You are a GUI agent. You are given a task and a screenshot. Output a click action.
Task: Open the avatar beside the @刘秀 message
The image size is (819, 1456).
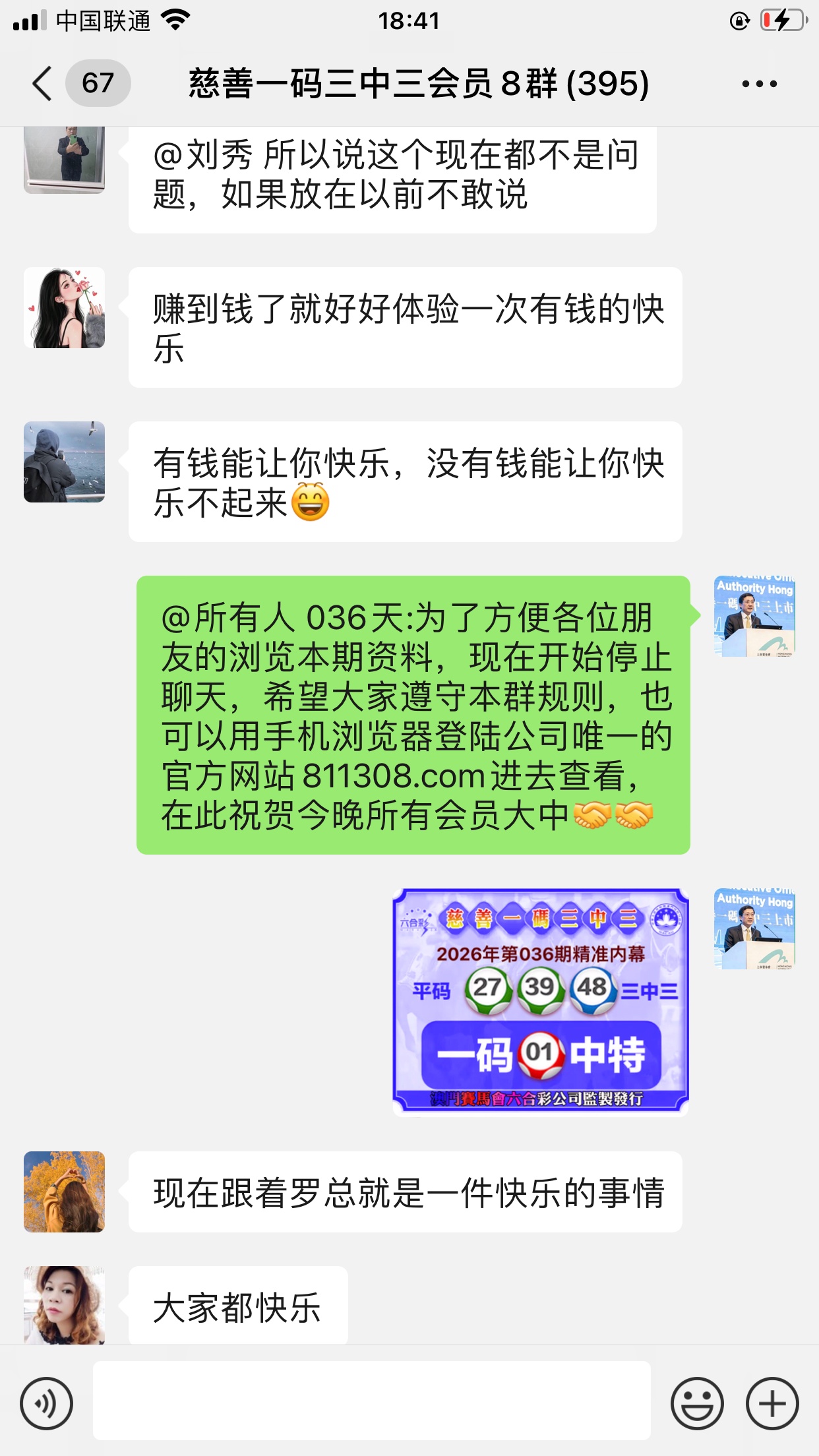pyautogui.click(x=64, y=160)
